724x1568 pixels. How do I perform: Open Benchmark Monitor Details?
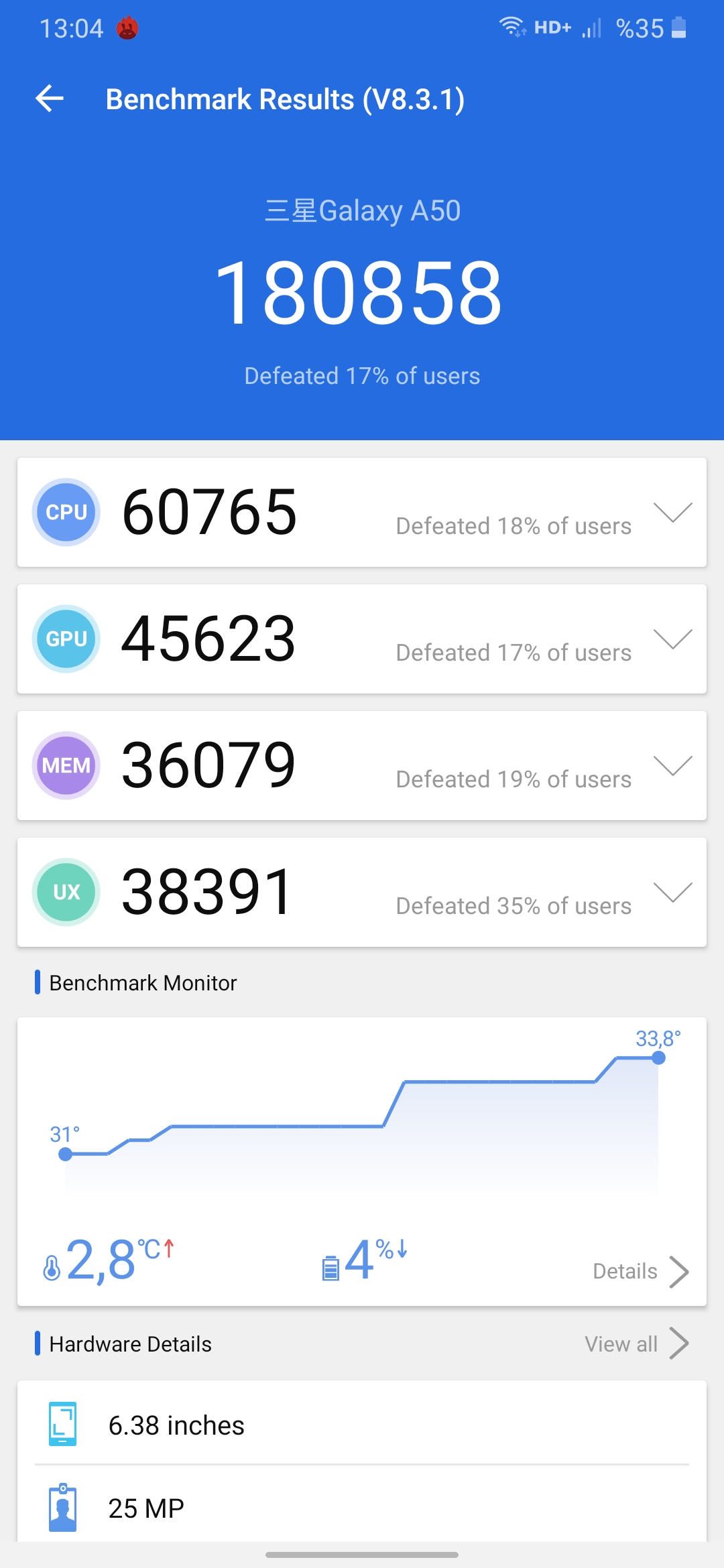[x=641, y=1271]
